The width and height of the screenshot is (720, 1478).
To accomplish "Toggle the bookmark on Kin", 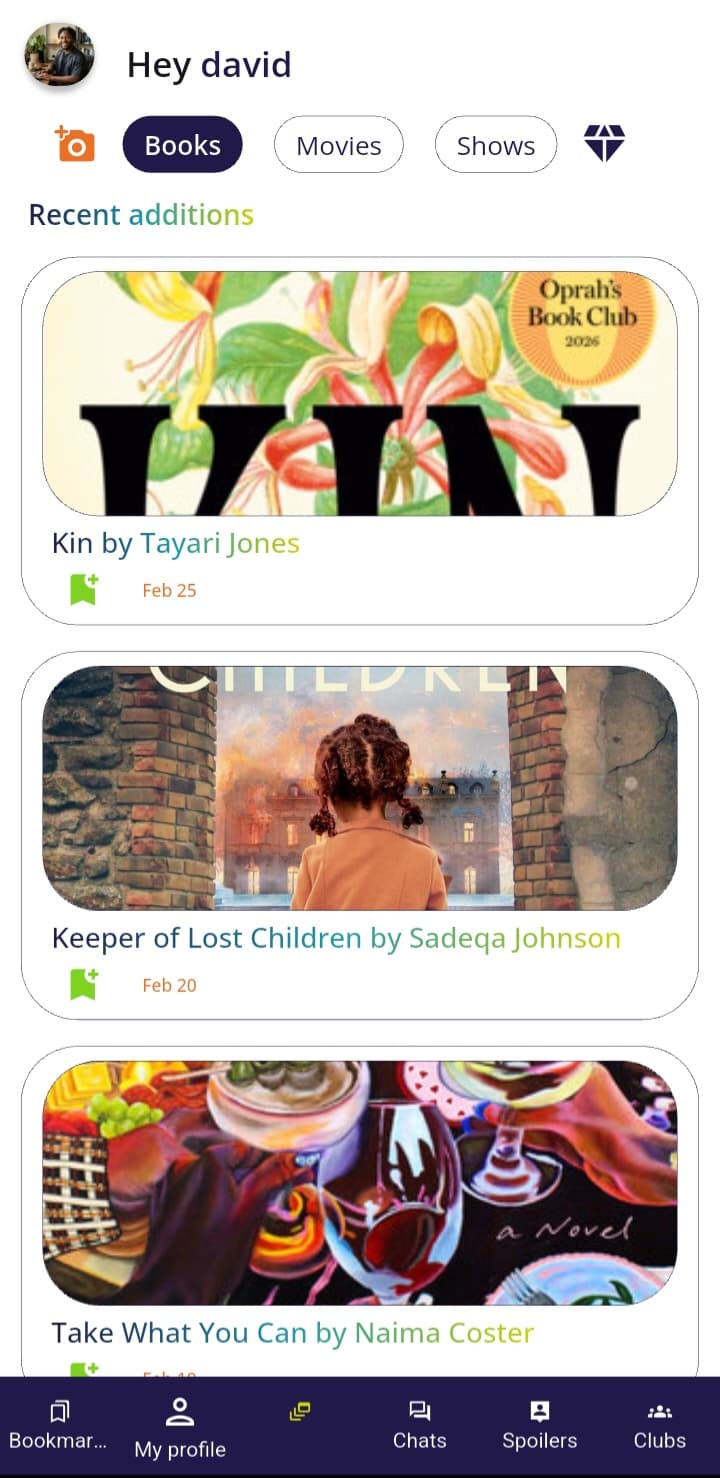I will coord(83,589).
